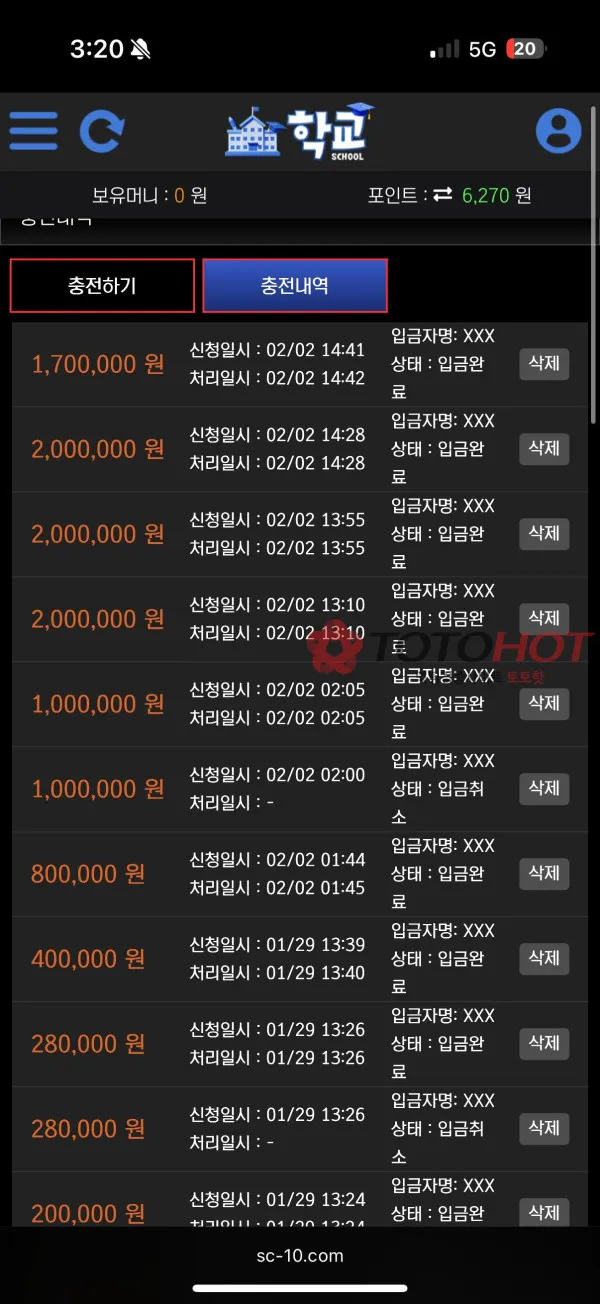The width and height of the screenshot is (600, 1304).
Task: Tap the points exchange arrows icon
Action: (443, 195)
